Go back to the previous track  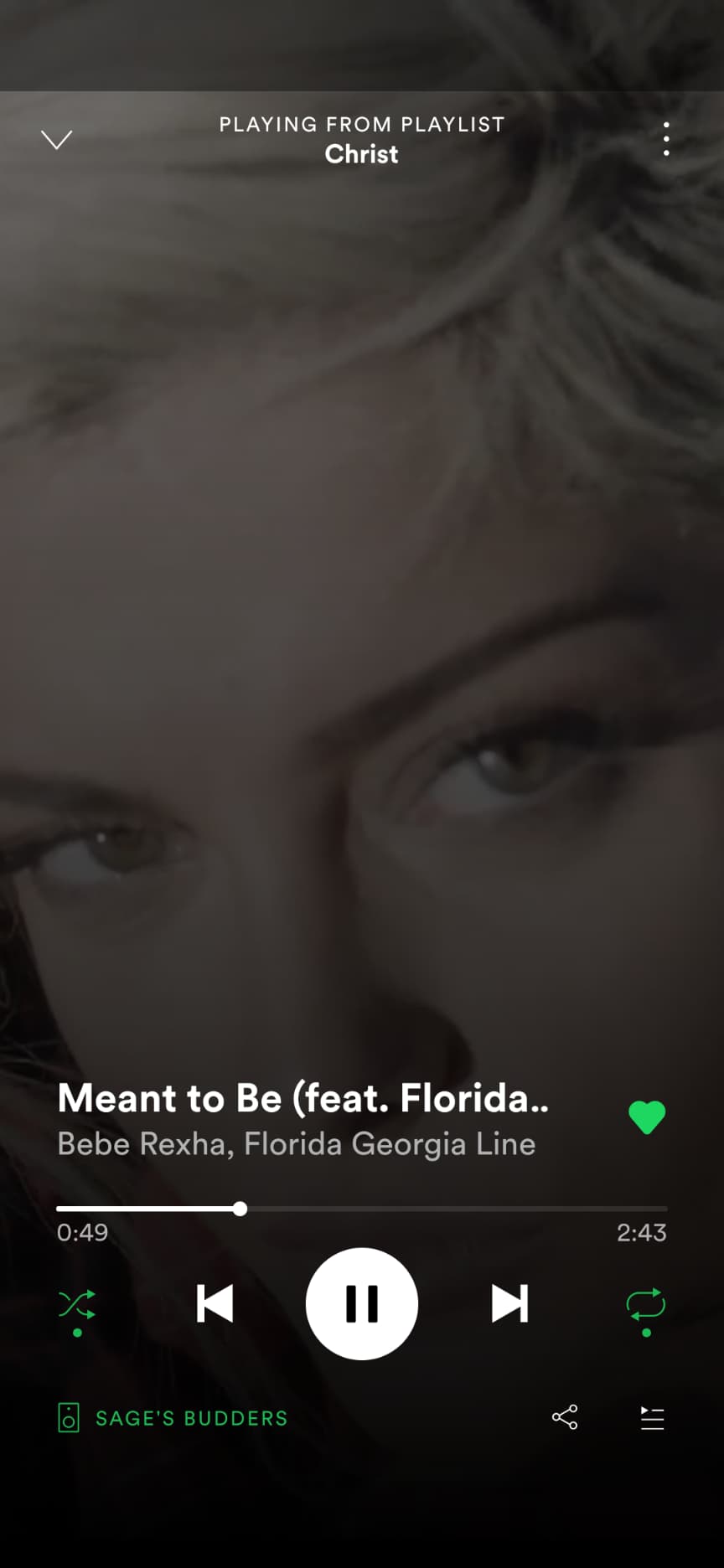coord(215,1304)
